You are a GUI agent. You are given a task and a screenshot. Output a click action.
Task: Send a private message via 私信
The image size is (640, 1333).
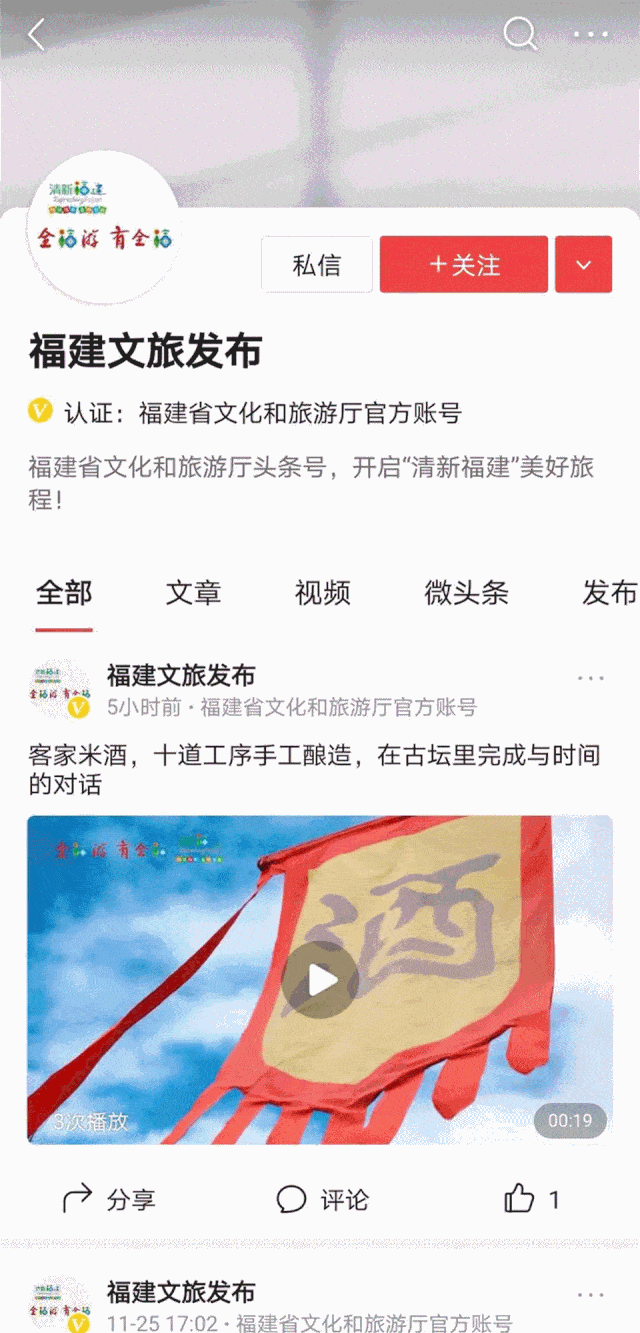pyautogui.click(x=316, y=265)
